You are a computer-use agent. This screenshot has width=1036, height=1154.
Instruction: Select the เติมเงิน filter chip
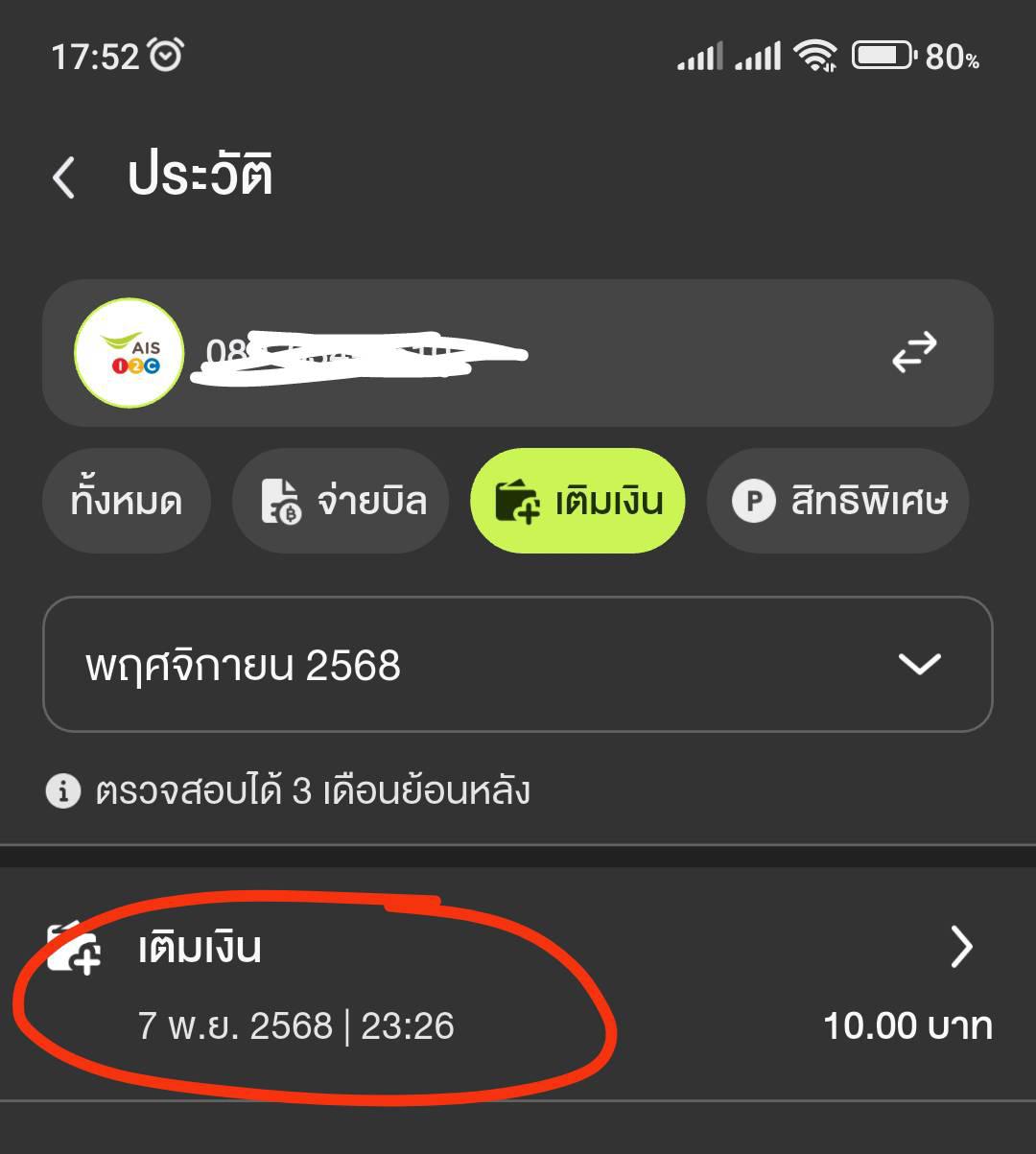[x=577, y=501]
